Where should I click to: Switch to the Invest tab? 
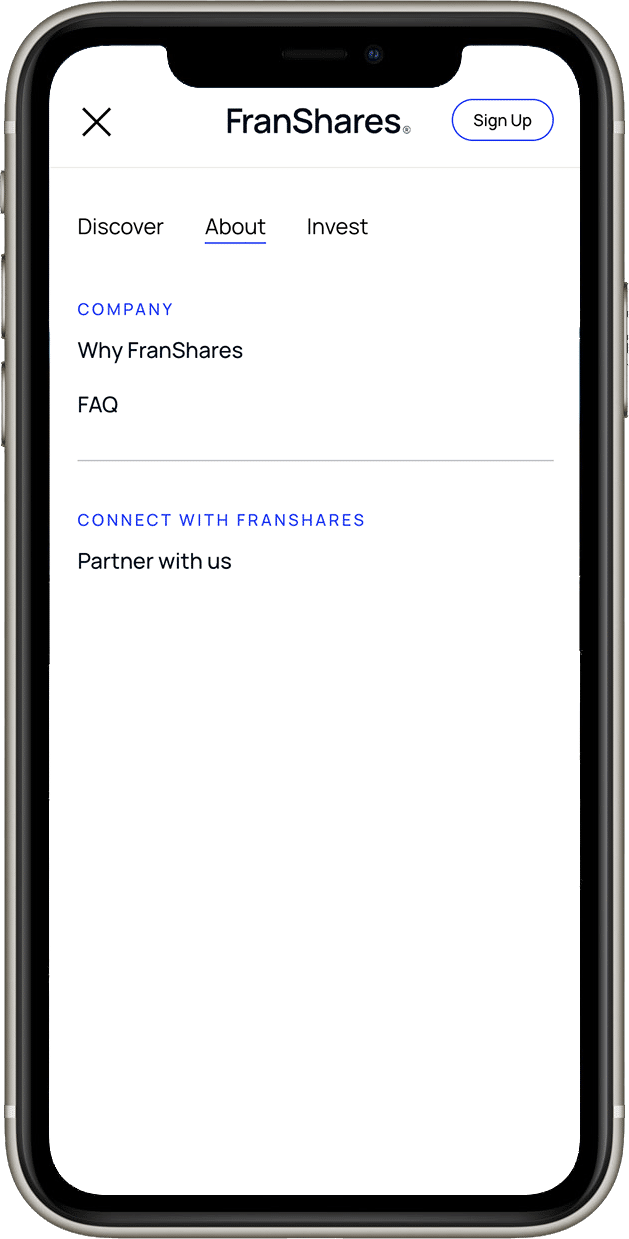point(337,227)
